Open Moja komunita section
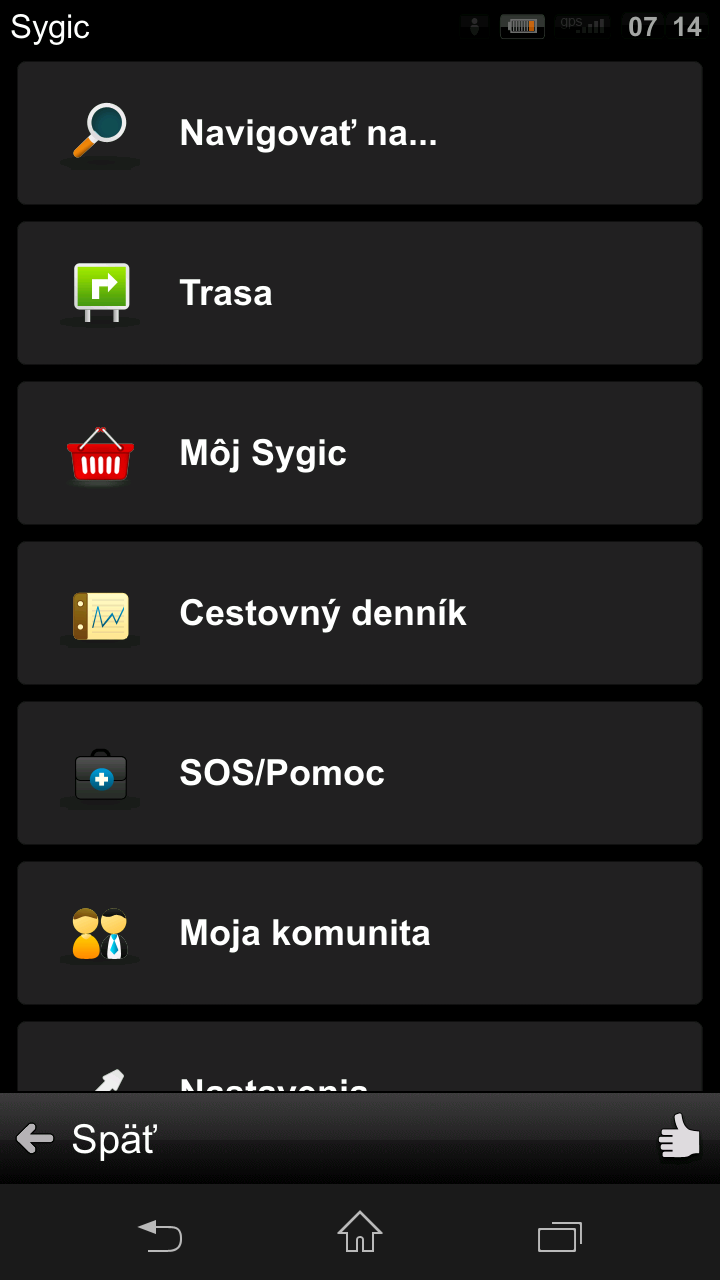Screen dimensions: 720x1280 pos(360,933)
